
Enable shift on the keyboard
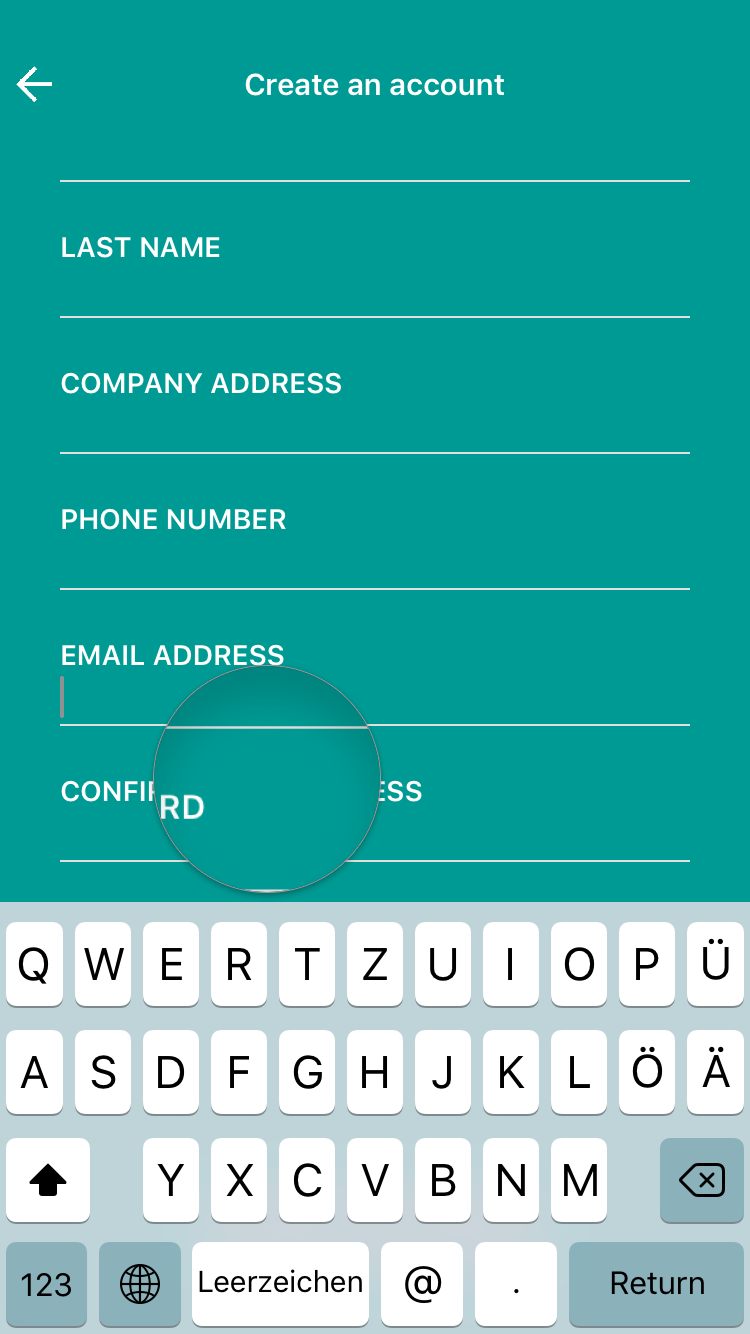pos(48,1180)
